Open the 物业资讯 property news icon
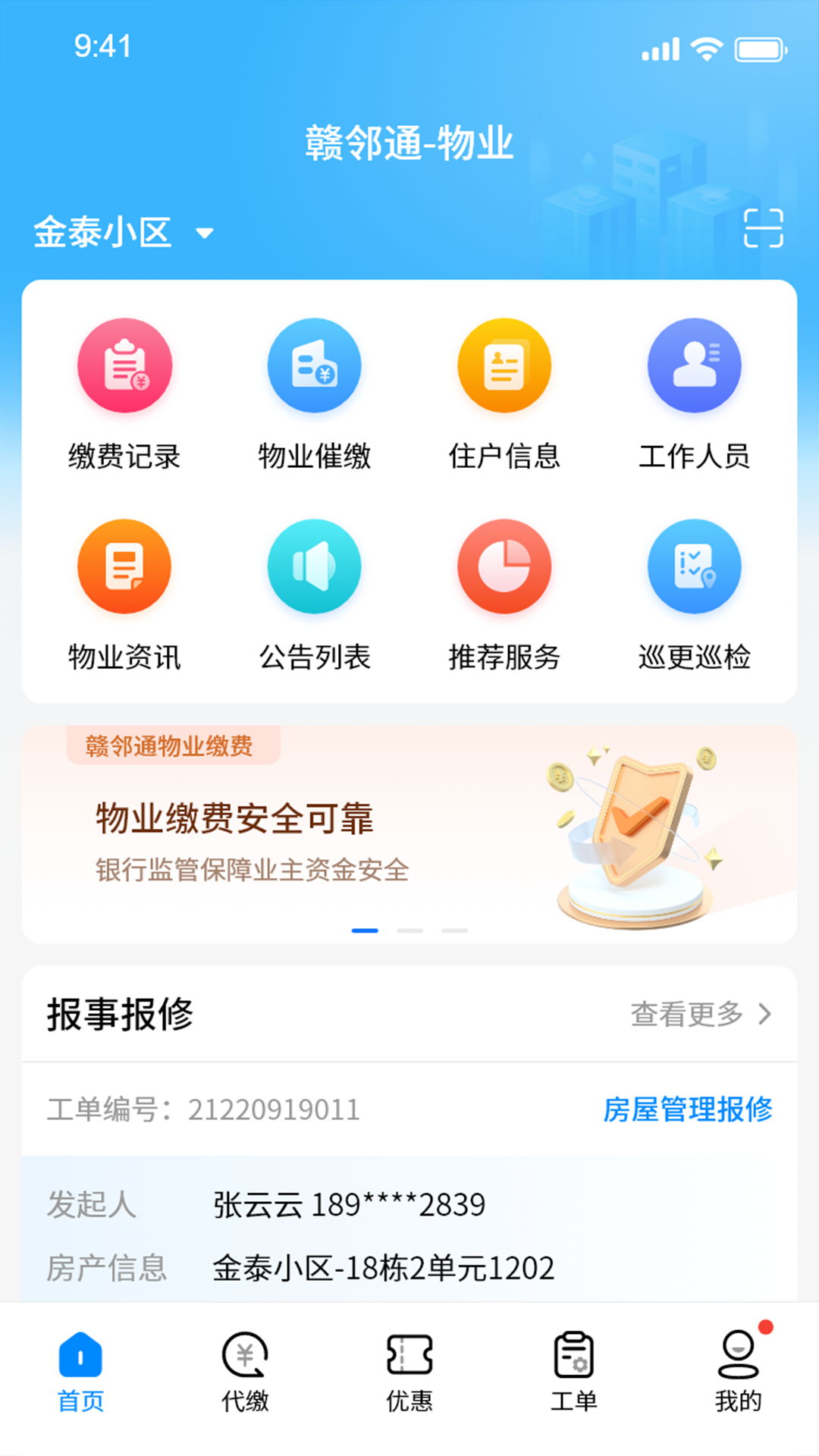This screenshot has width=819, height=1456. click(x=125, y=567)
